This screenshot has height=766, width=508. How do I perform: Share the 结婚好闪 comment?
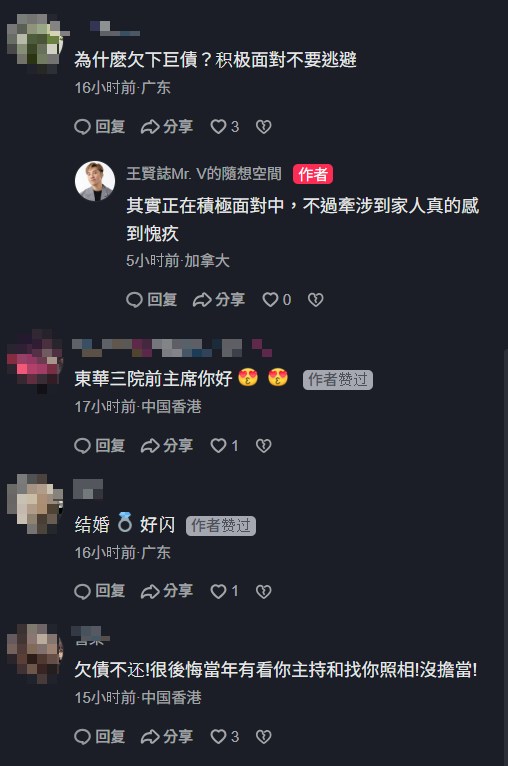coord(167,591)
